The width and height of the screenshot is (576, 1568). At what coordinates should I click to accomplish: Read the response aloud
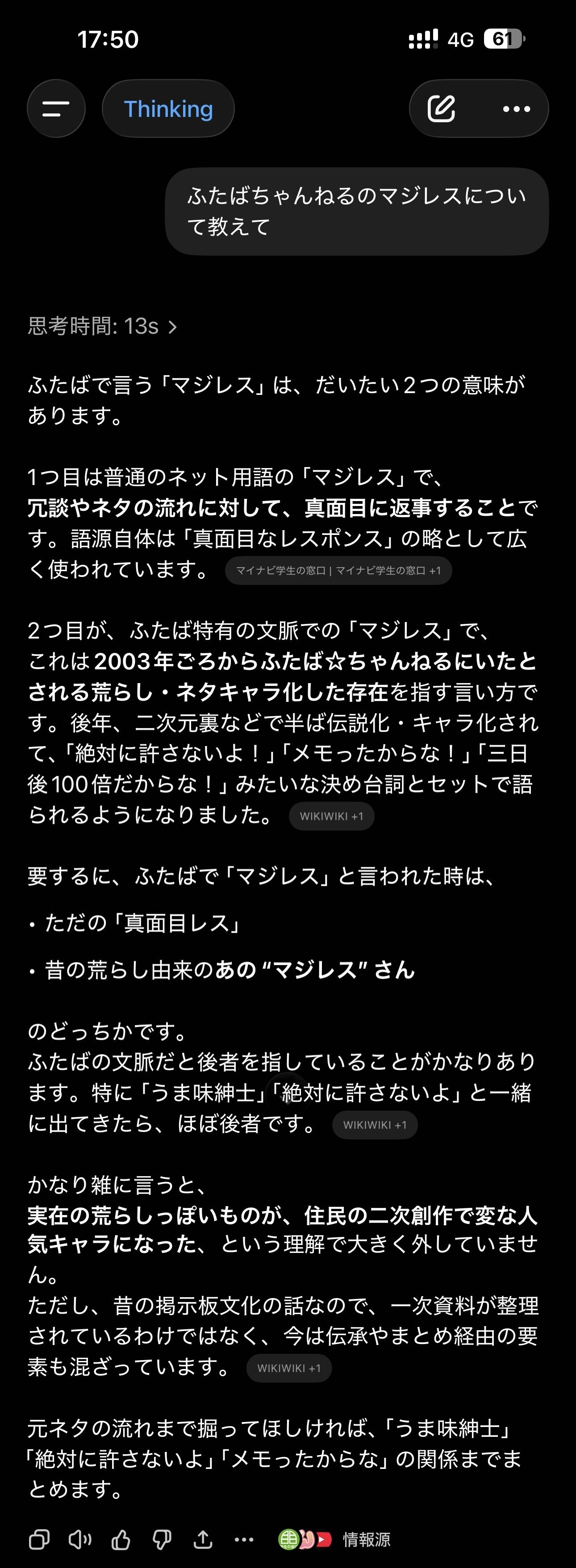(80, 1539)
